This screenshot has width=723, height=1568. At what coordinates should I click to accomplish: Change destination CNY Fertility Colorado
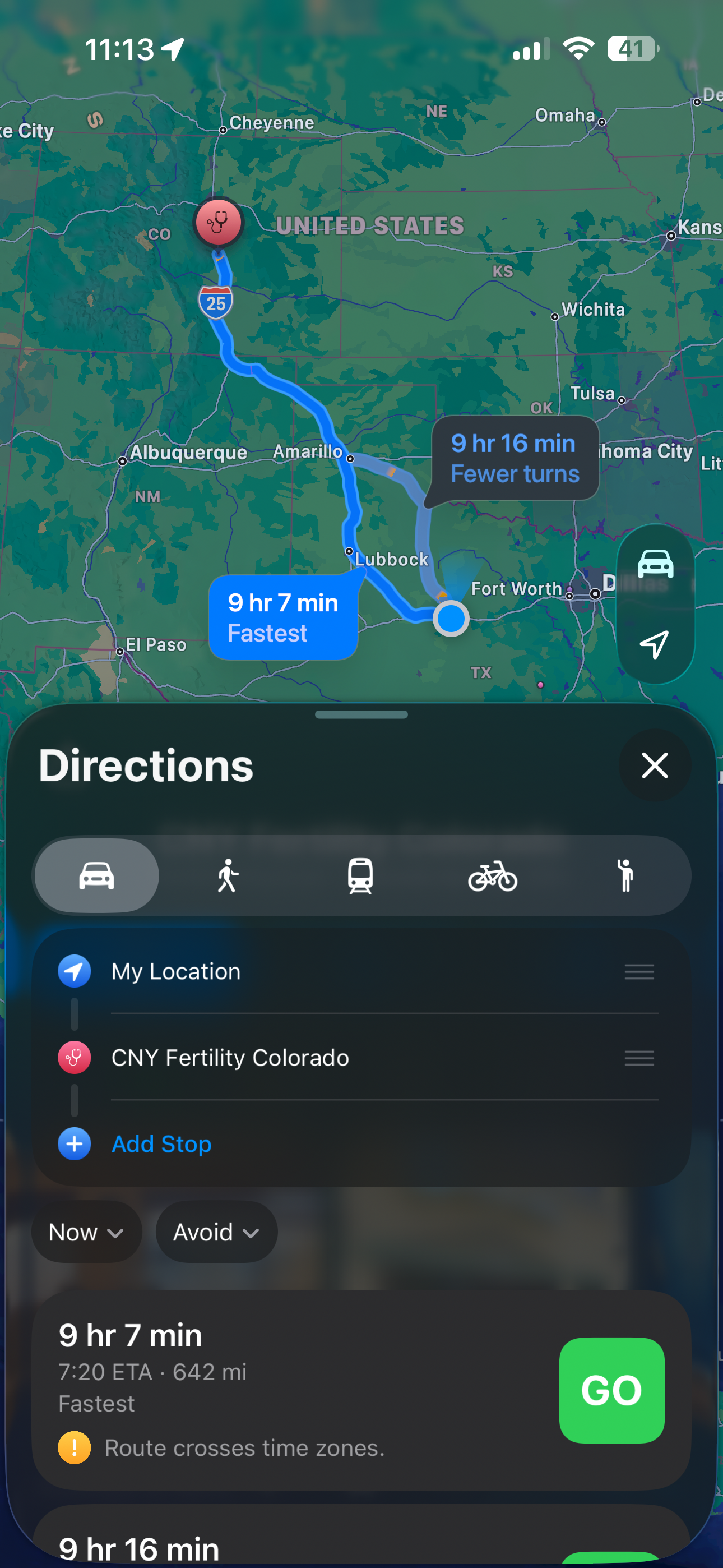(x=230, y=1058)
